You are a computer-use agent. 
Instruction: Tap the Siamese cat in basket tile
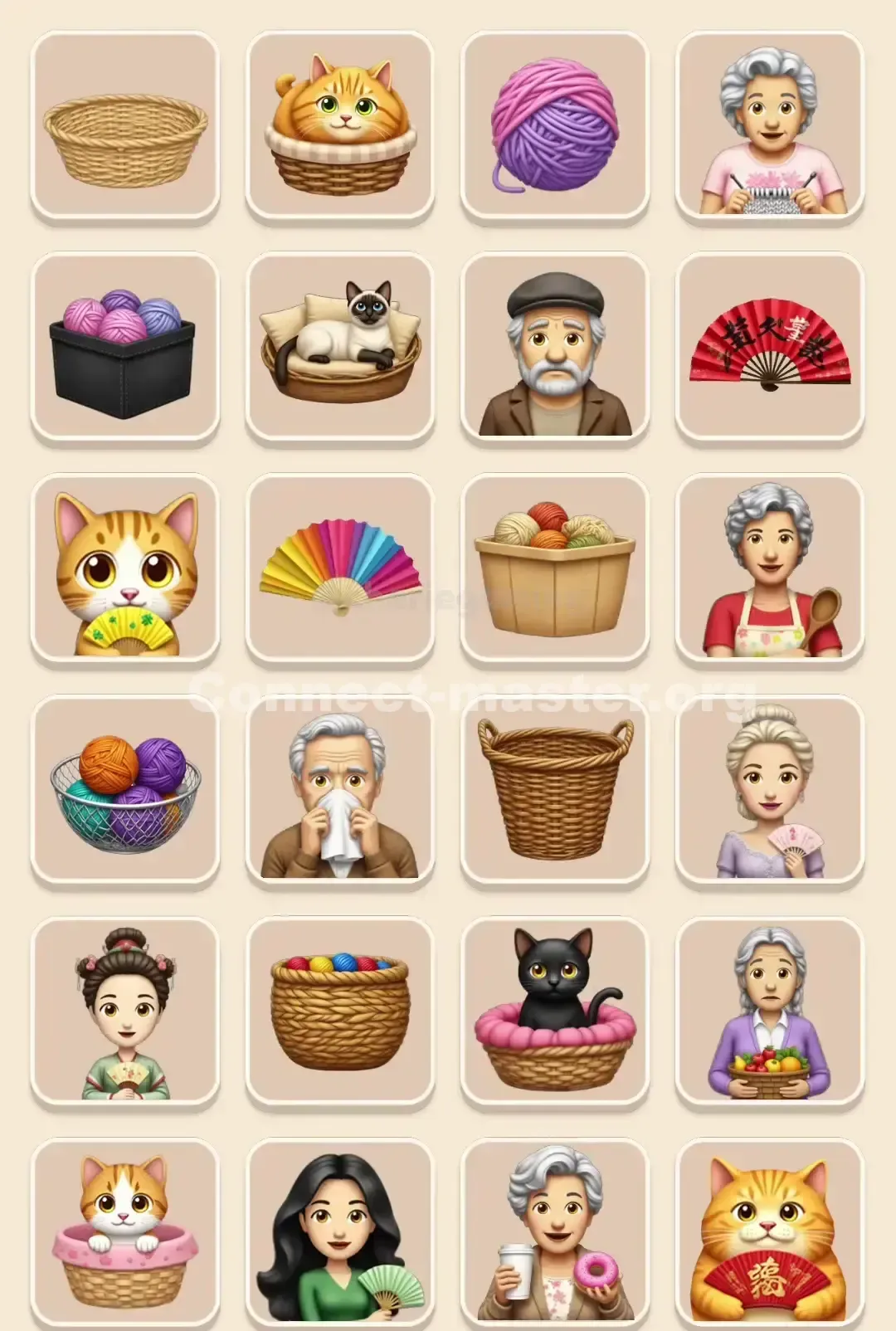tap(340, 346)
